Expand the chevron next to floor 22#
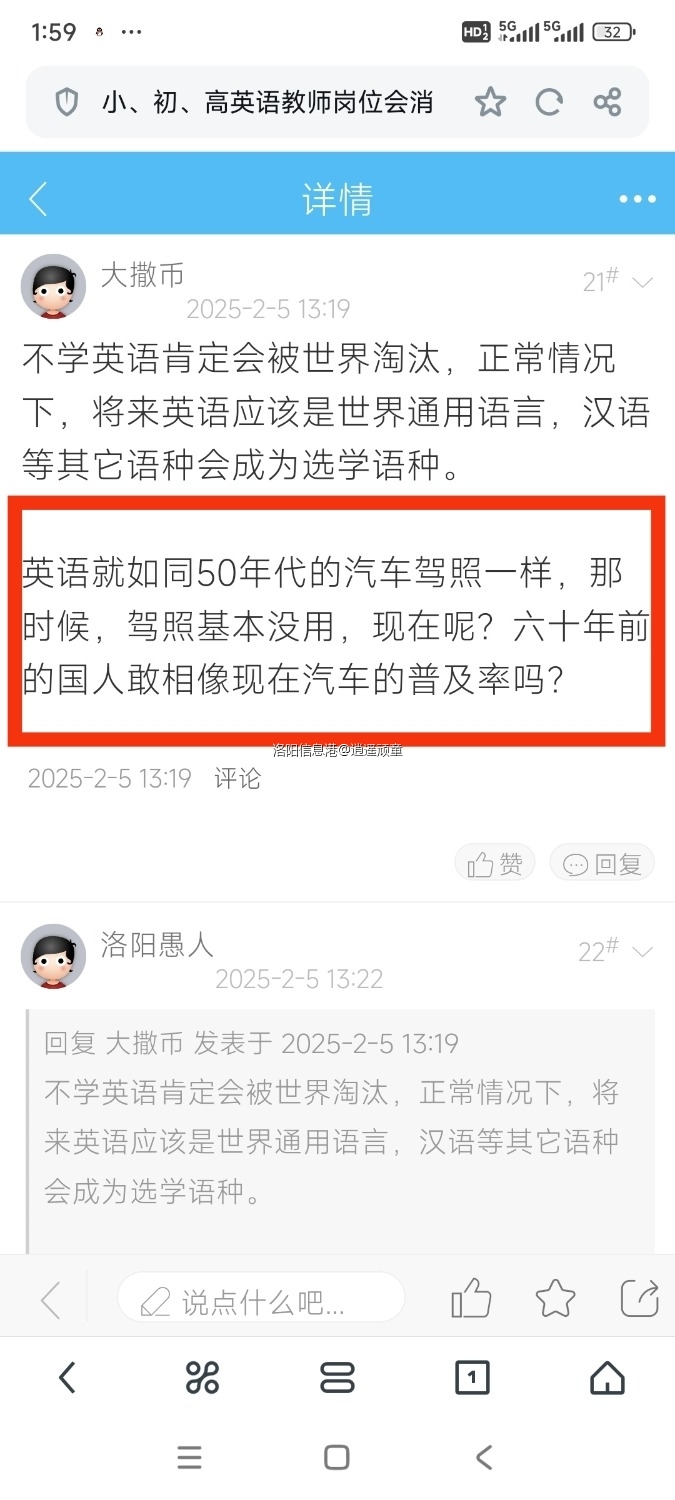This screenshot has height=1500, width=675. 642,951
